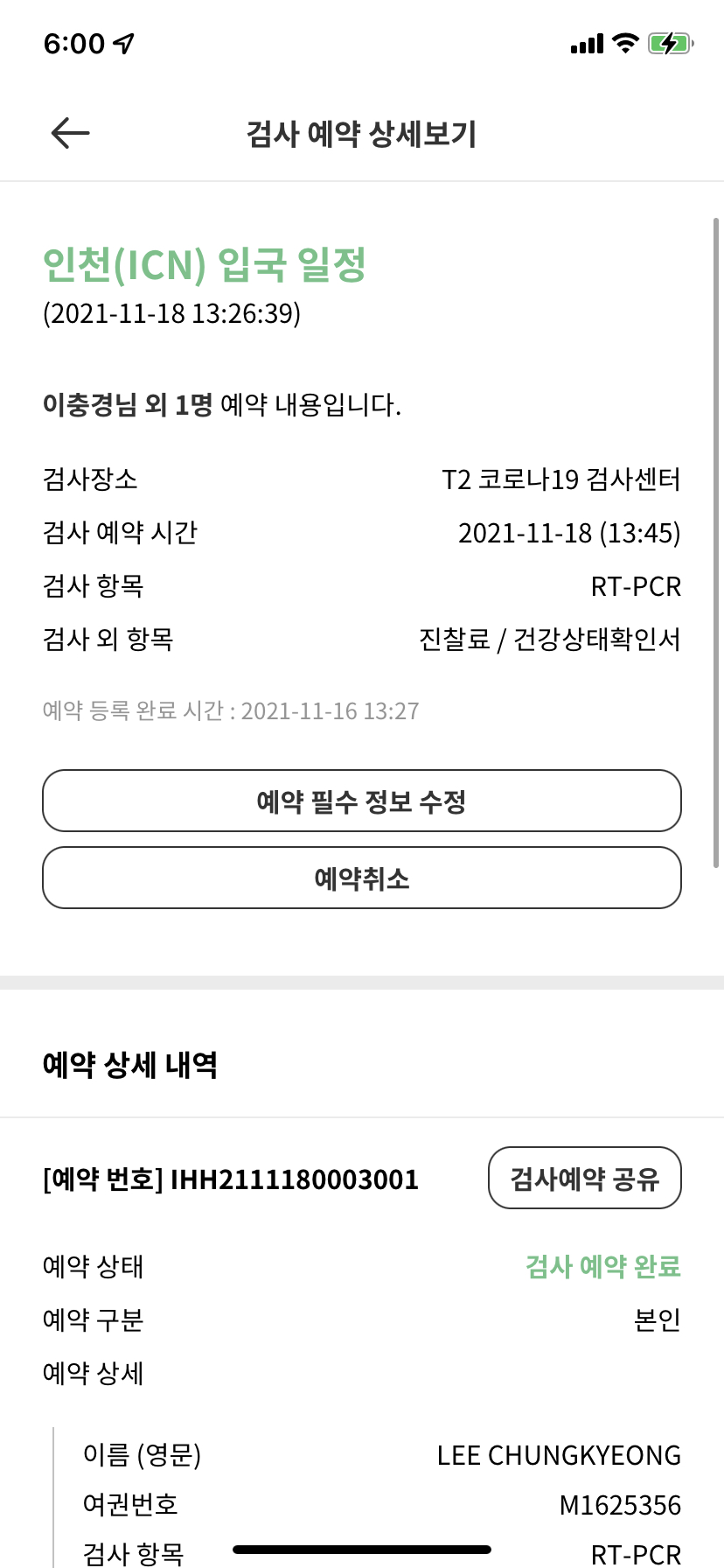Tap the name LEE CHUNGKYEONG
The width and height of the screenshot is (724, 1568).
(x=560, y=1453)
